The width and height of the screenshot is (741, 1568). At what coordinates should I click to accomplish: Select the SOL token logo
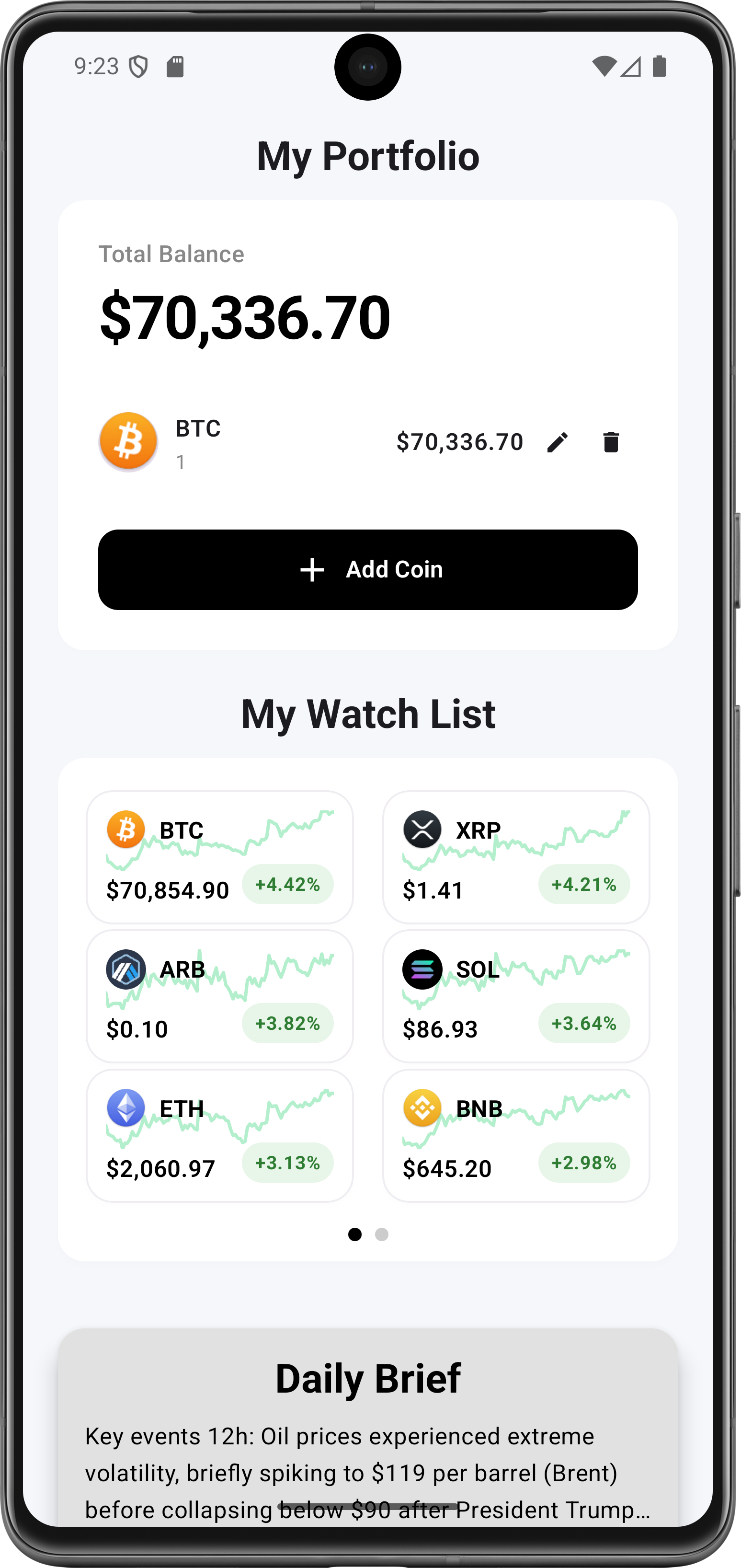(x=422, y=968)
